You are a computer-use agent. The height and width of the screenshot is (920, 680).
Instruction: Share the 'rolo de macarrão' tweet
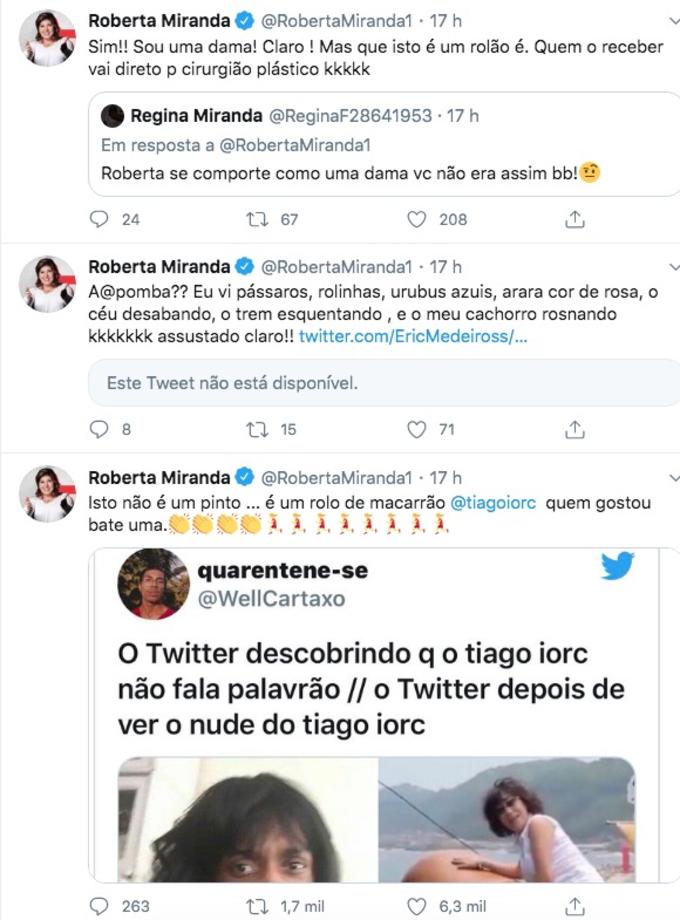pos(575,906)
